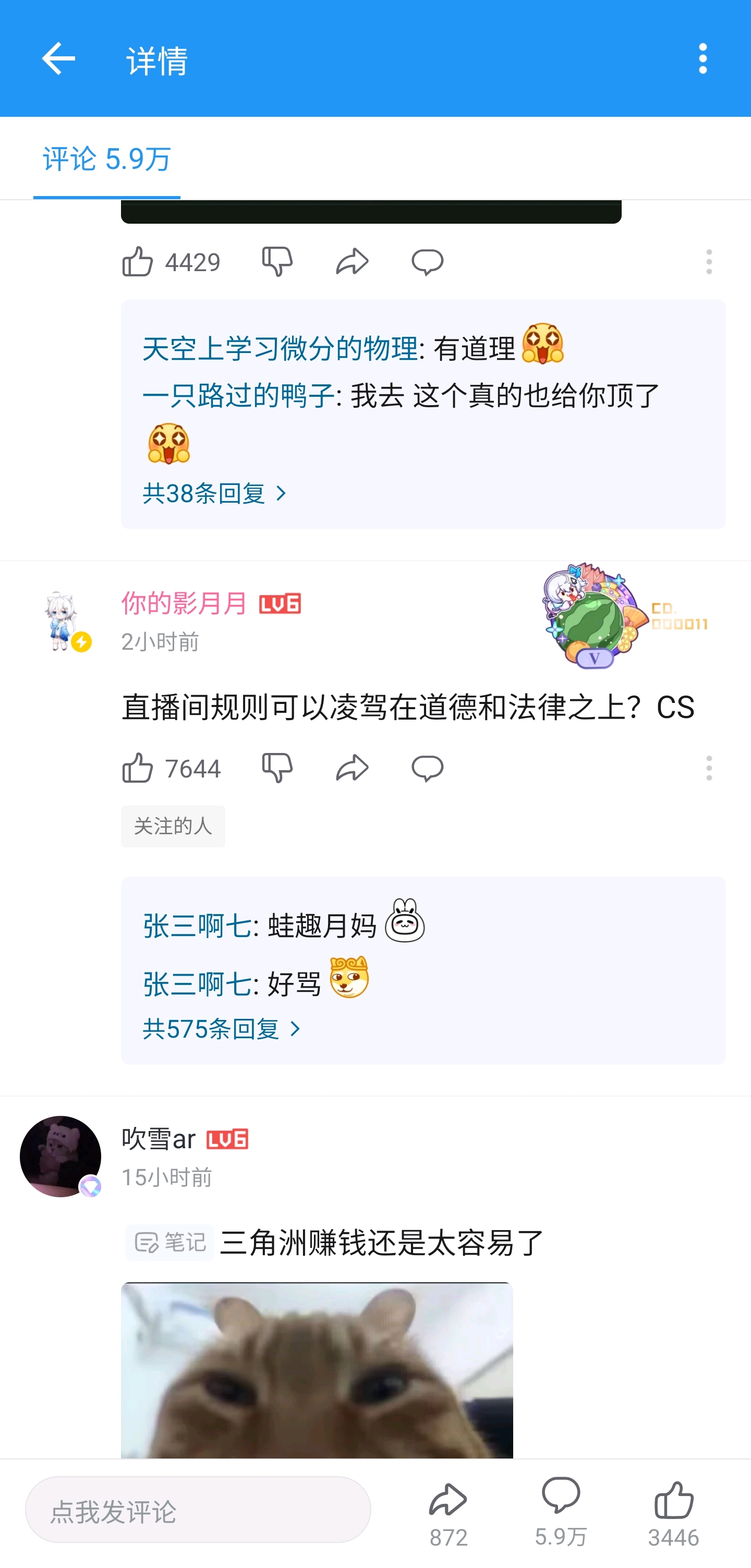The width and height of the screenshot is (751, 1568).
Task: Tap the 点我发评论 comment box
Action: pos(198,1510)
